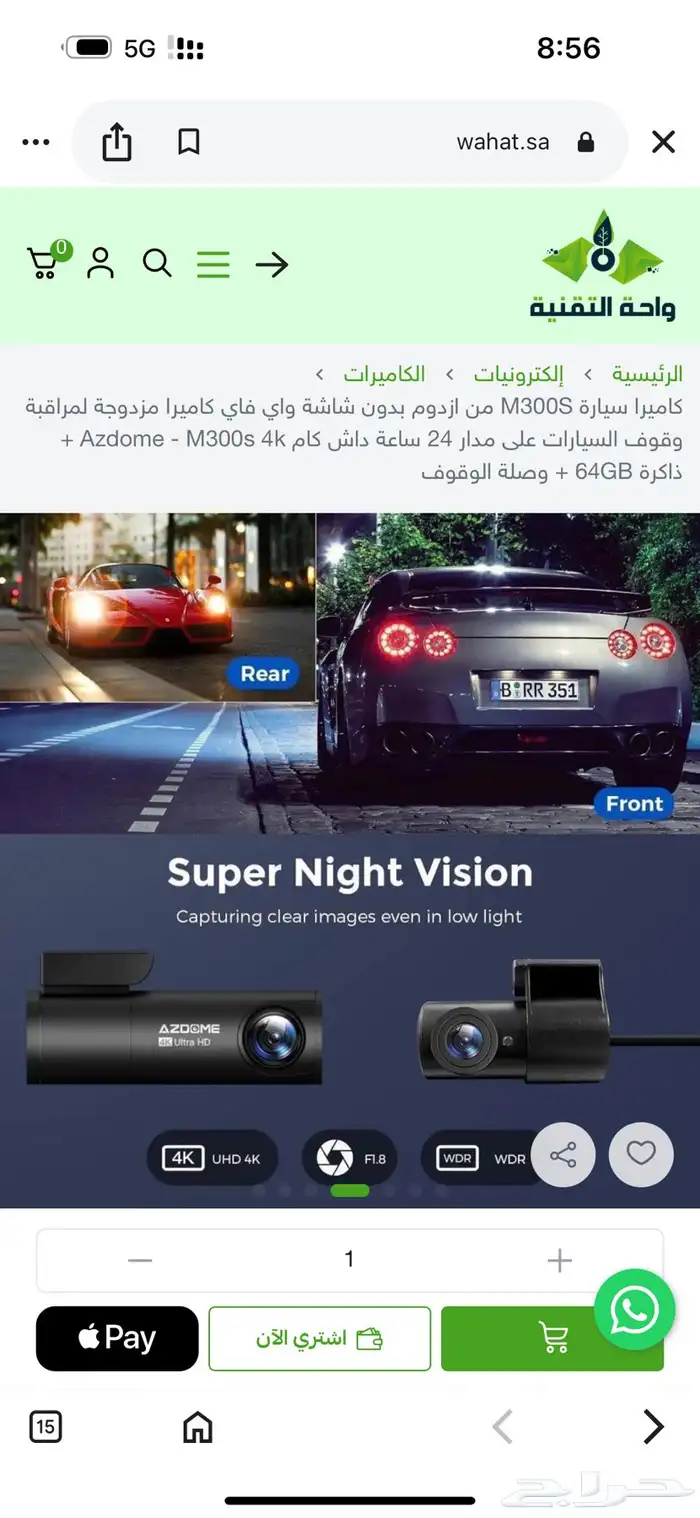Share the page from the browser bar

117,142
